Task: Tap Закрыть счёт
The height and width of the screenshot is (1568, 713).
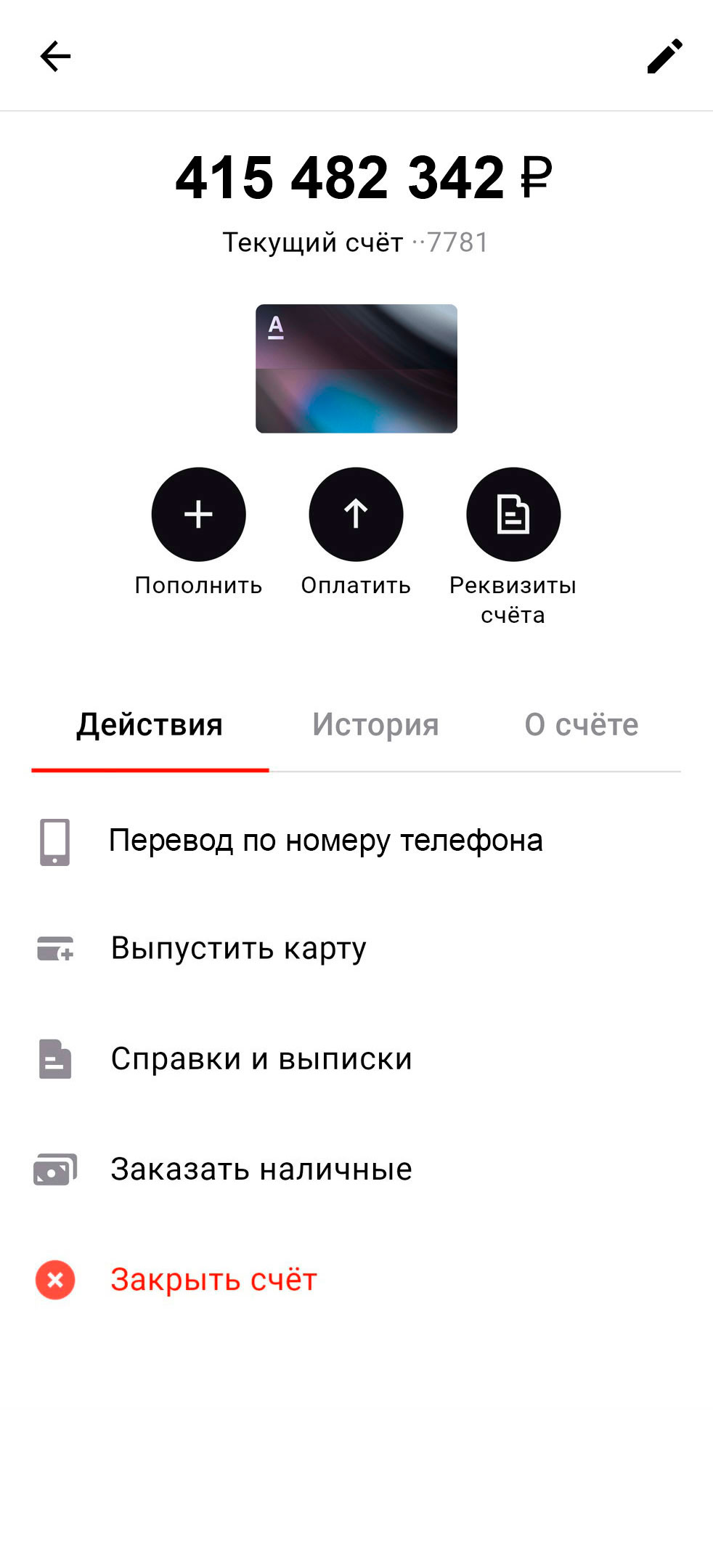Action: point(213,1279)
